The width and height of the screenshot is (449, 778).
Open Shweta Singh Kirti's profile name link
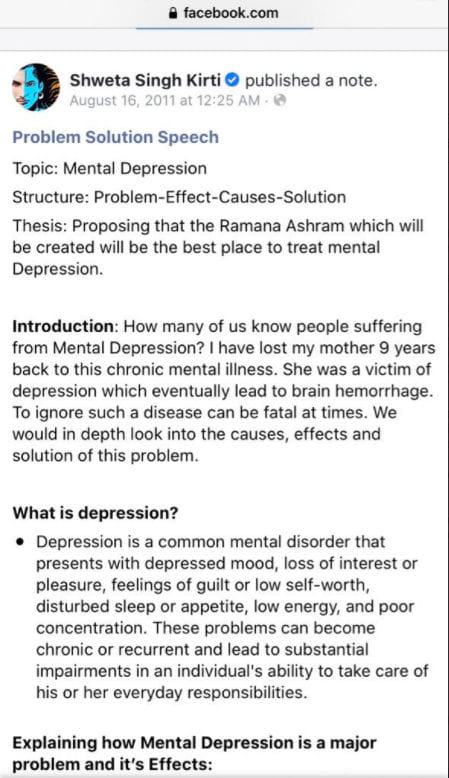(145, 80)
